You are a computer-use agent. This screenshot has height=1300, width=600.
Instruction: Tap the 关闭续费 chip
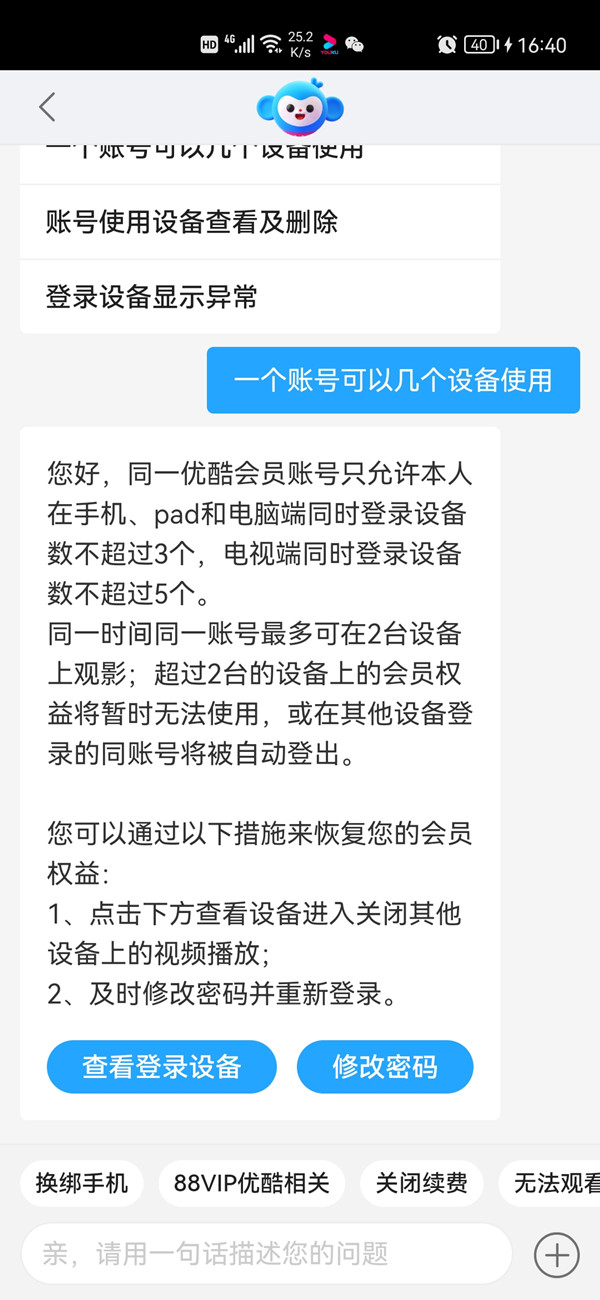pos(421,1184)
